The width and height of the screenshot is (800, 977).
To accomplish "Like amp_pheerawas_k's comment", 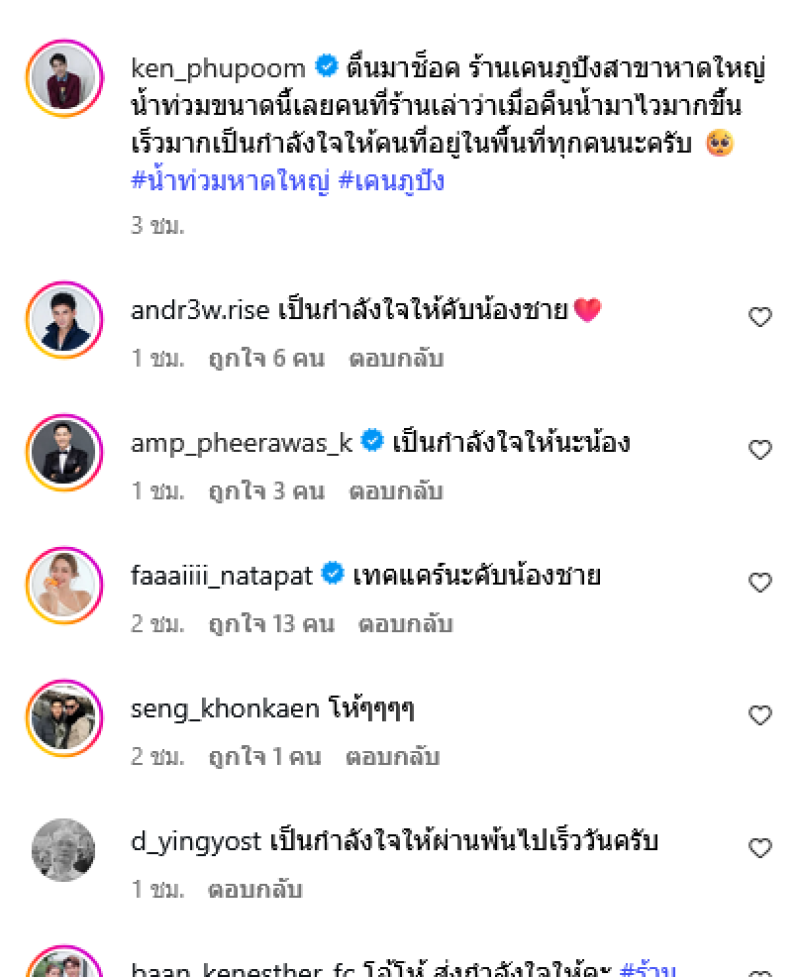I will coord(760,450).
